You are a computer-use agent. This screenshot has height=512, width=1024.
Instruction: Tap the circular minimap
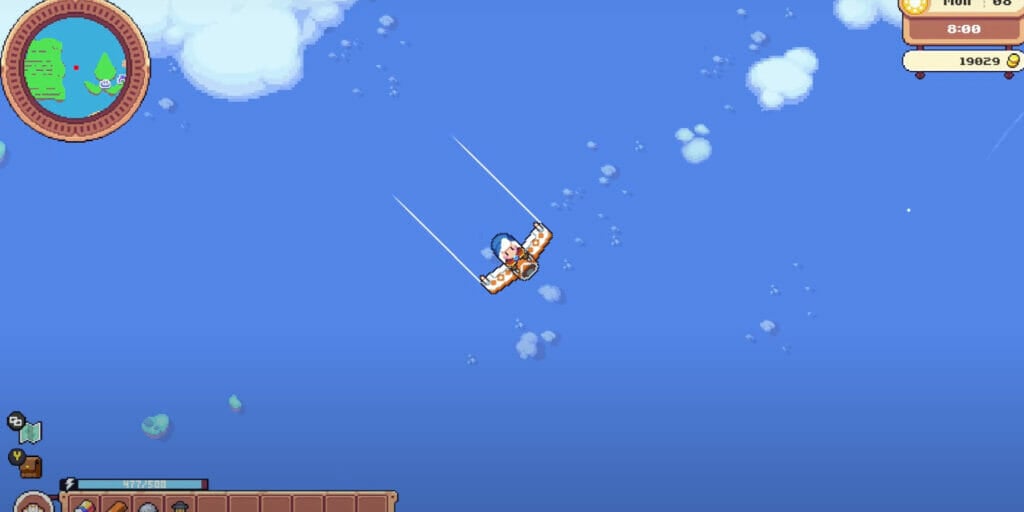tap(75, 67)
